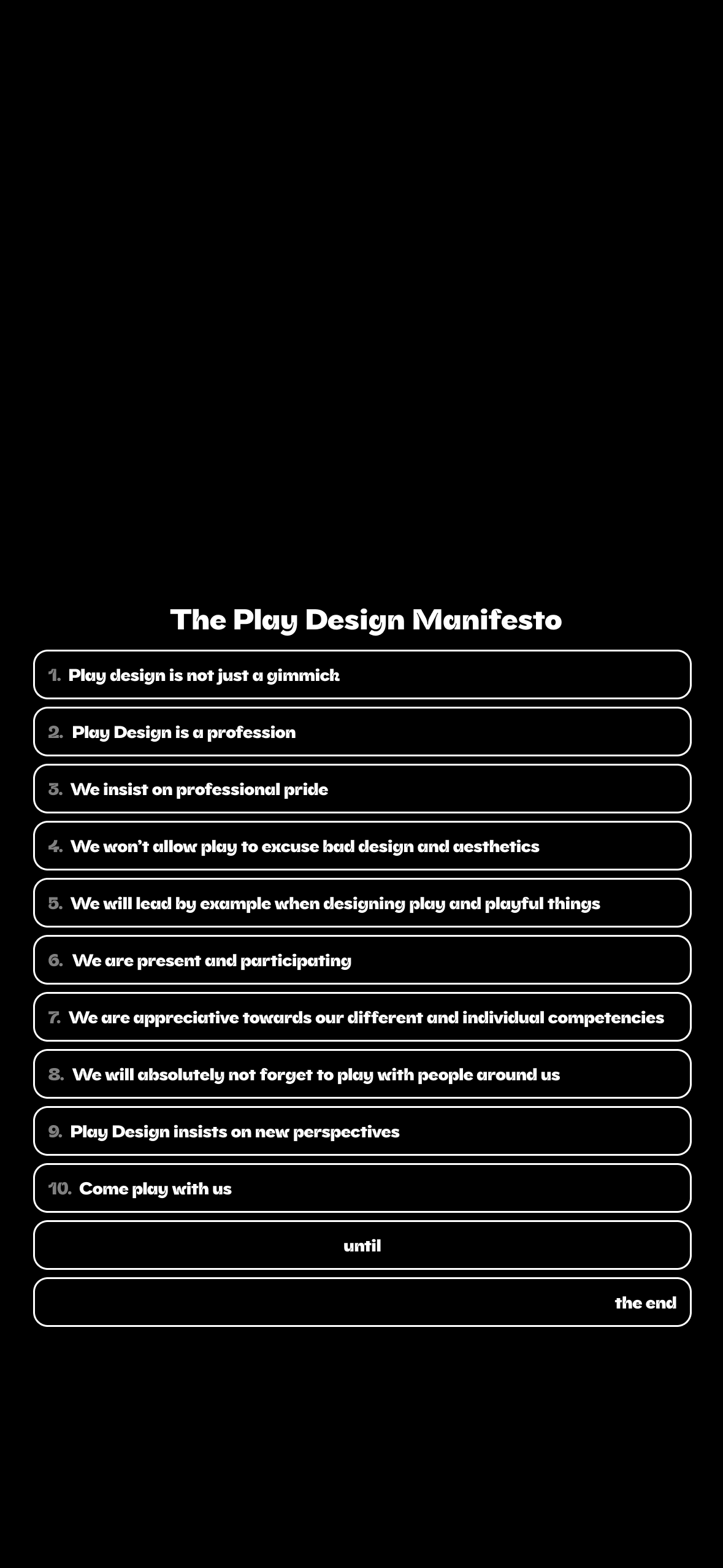Open 'the end' box
The width and height of the screenshot is (723, 1568).
[x=362, y=1302]
